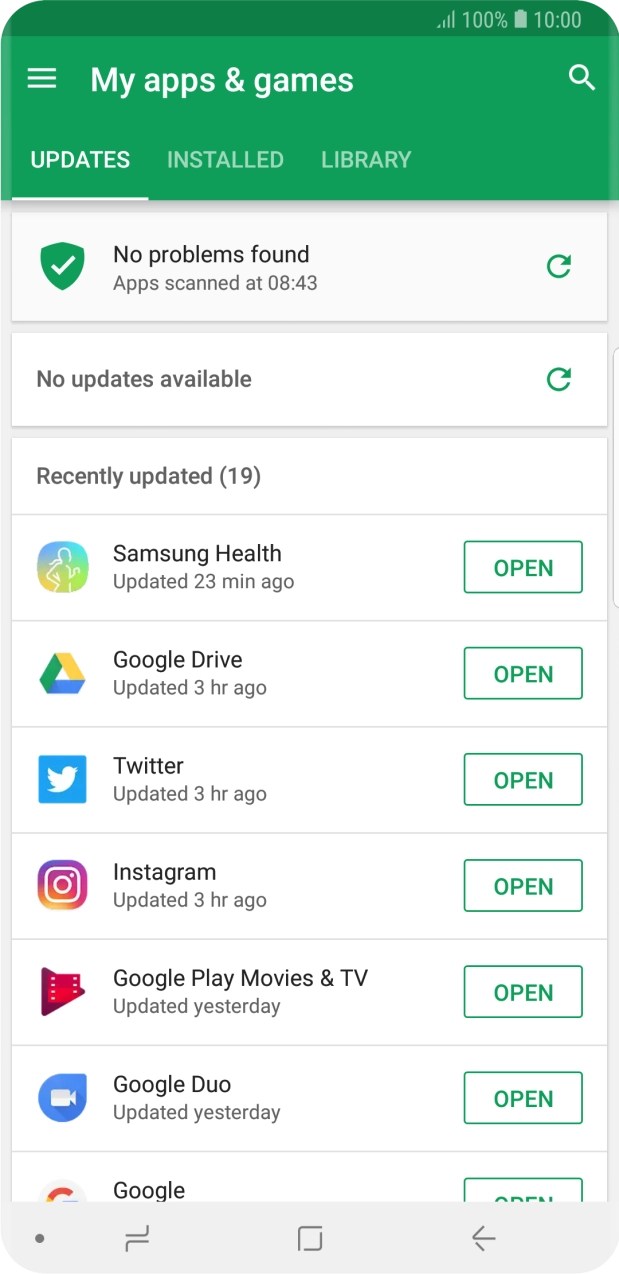View the Instagram list entry
Screen dimensions: 619x1274
click(230, 885)
